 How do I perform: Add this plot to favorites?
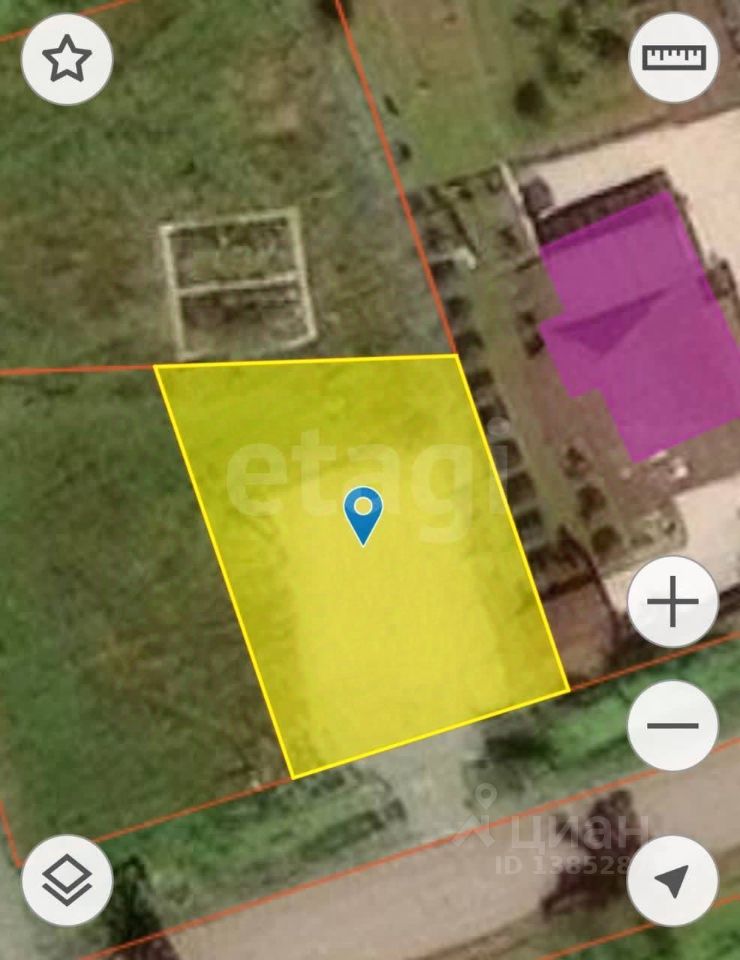coord(67,60)
